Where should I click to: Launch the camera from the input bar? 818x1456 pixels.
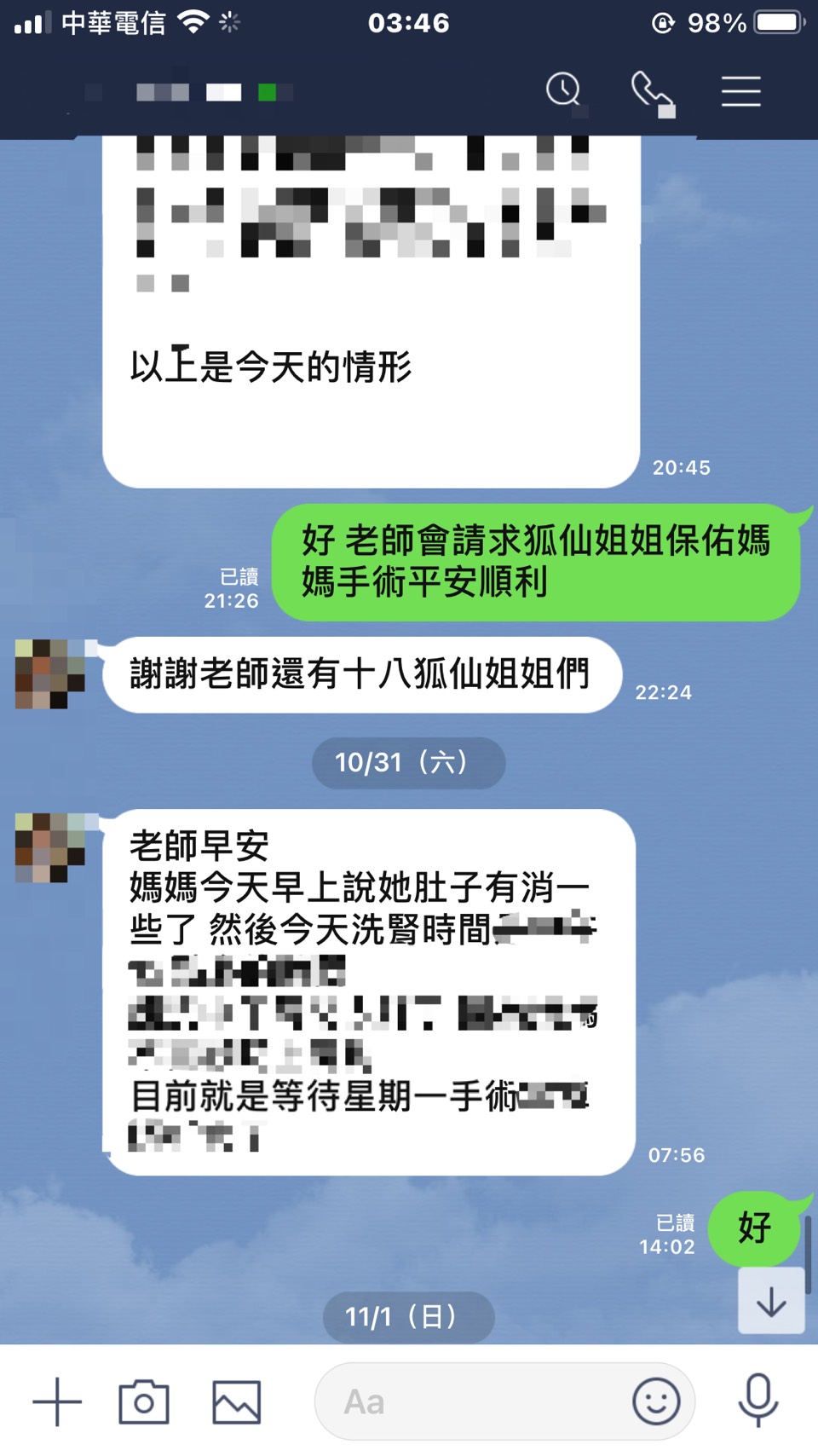[144, 1401]
